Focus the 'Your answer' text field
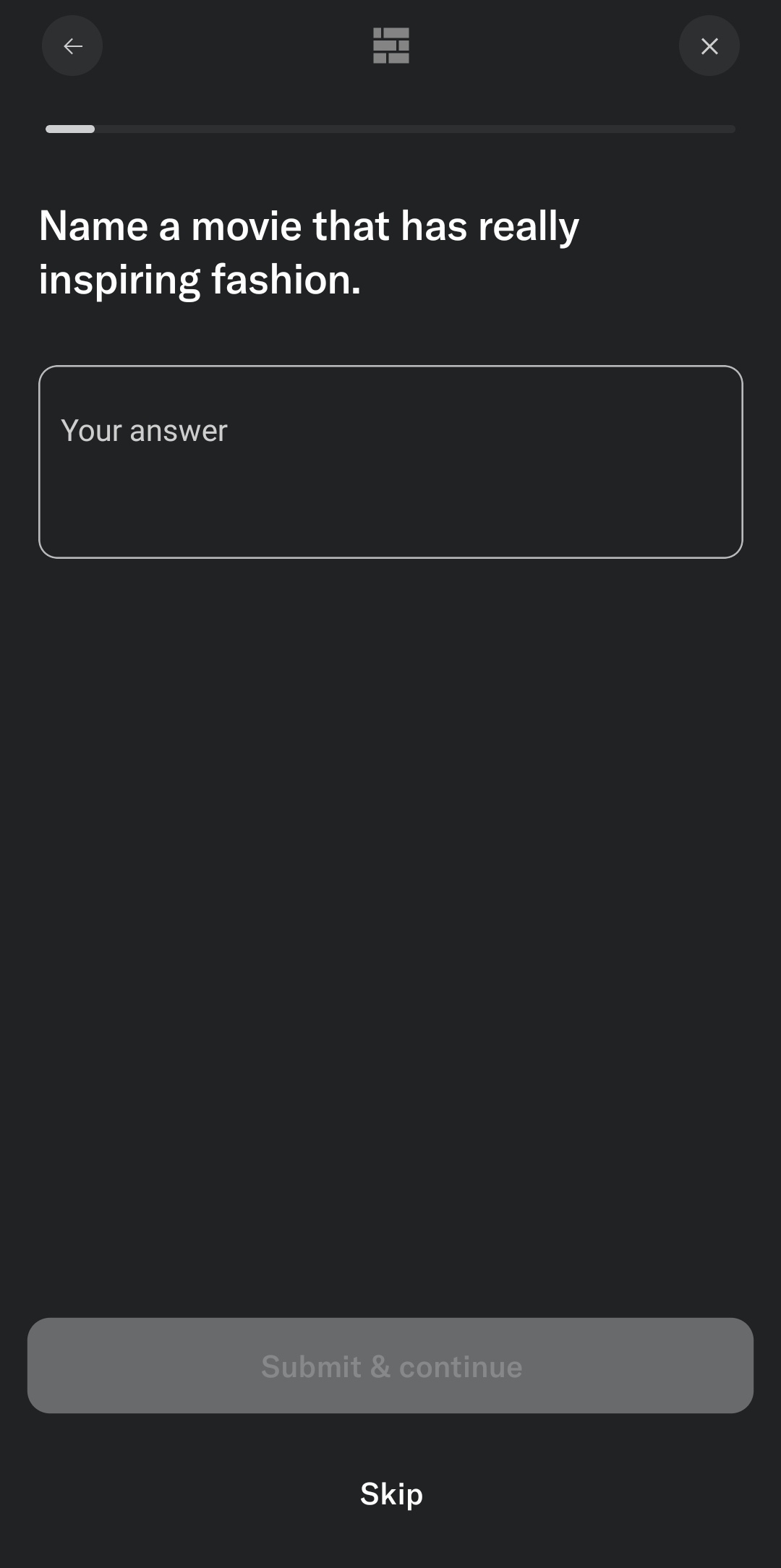The image size is (781, 1568). (390, 462)
